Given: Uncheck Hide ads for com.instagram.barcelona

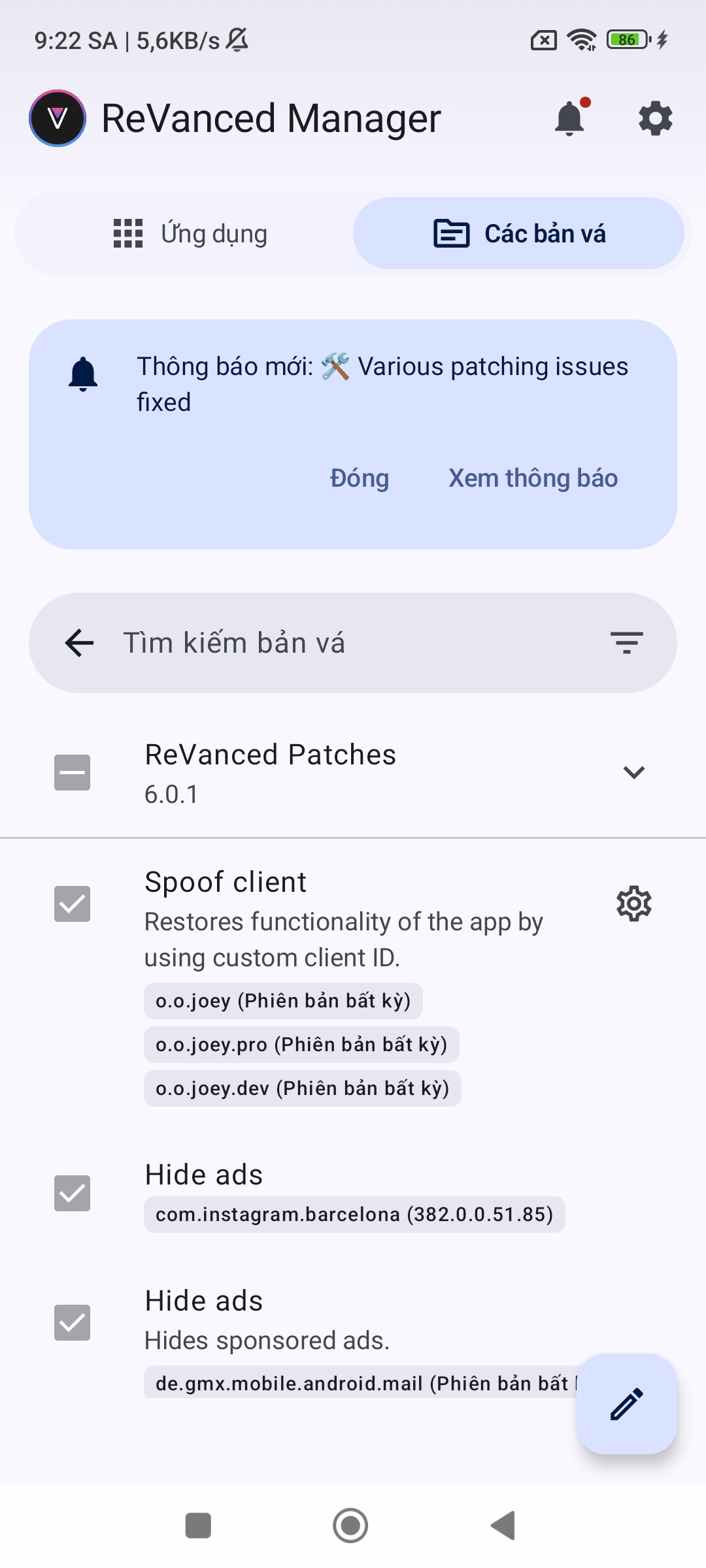Looking at the screenshot, I should (73, 1194).
